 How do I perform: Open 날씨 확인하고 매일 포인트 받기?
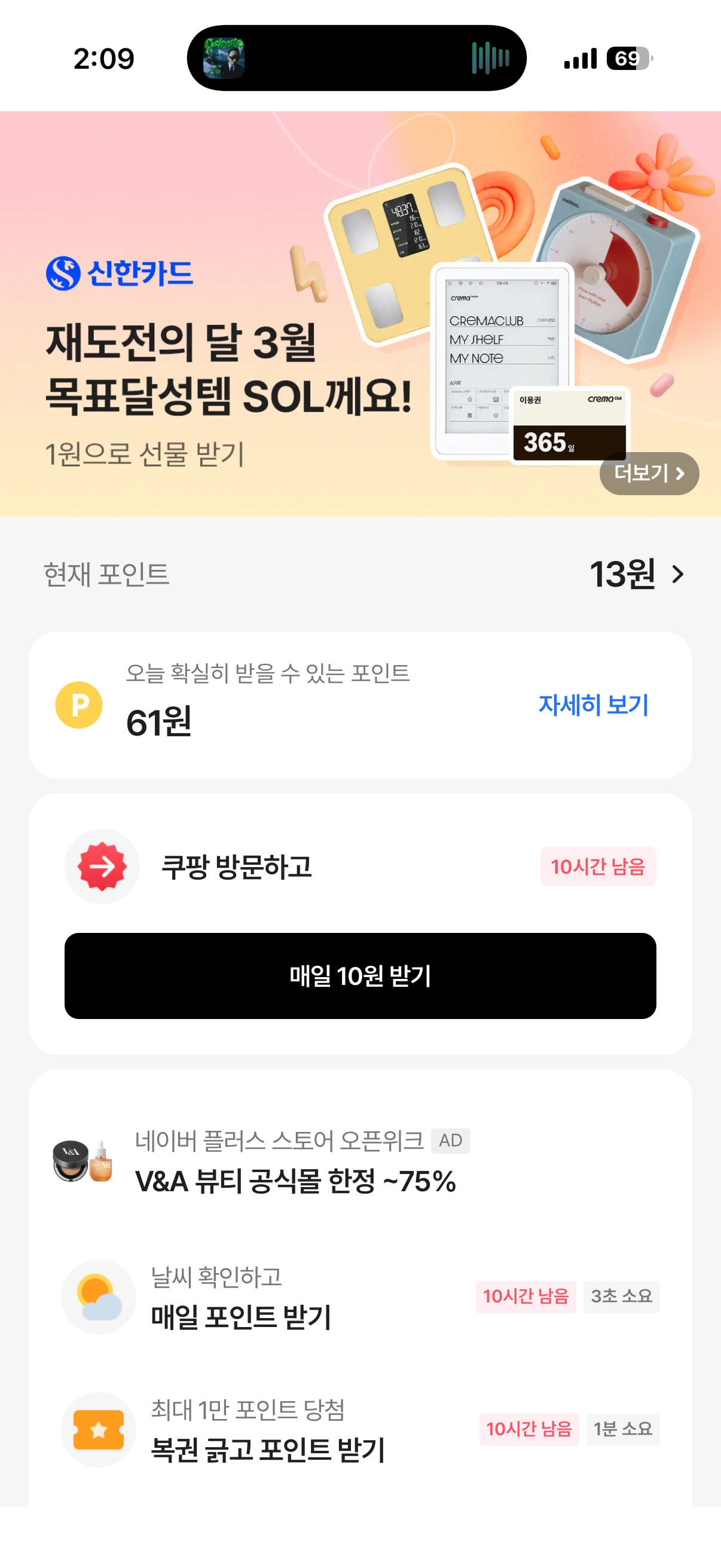[240, 1297]
